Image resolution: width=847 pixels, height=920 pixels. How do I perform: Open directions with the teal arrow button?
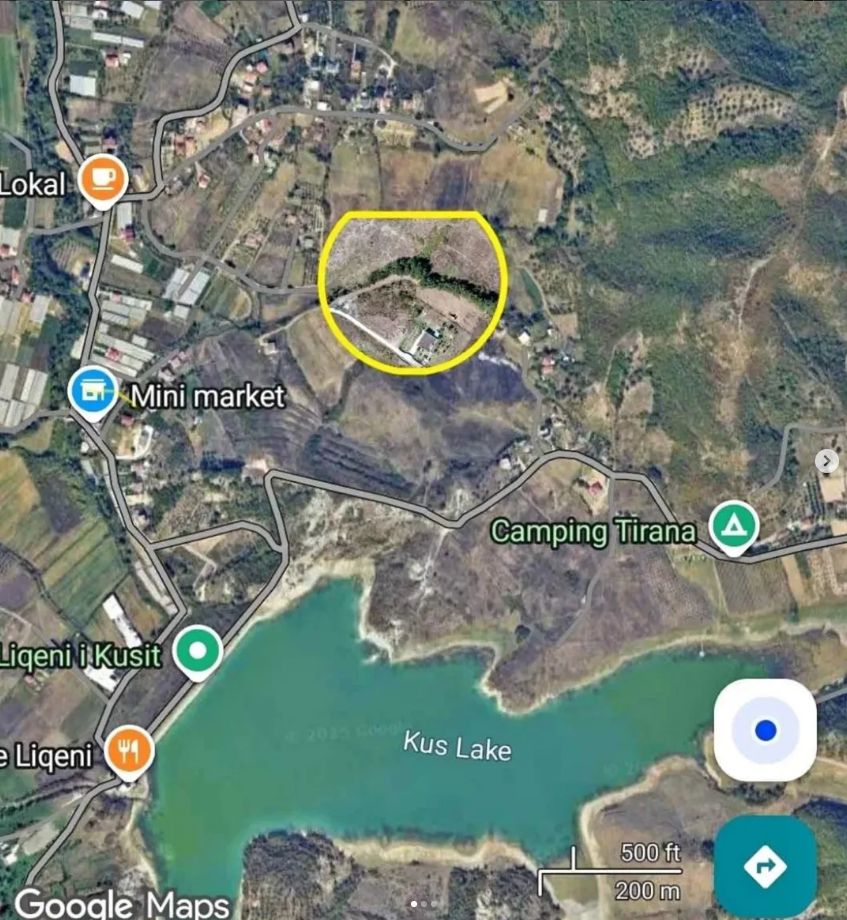(765, 866)
